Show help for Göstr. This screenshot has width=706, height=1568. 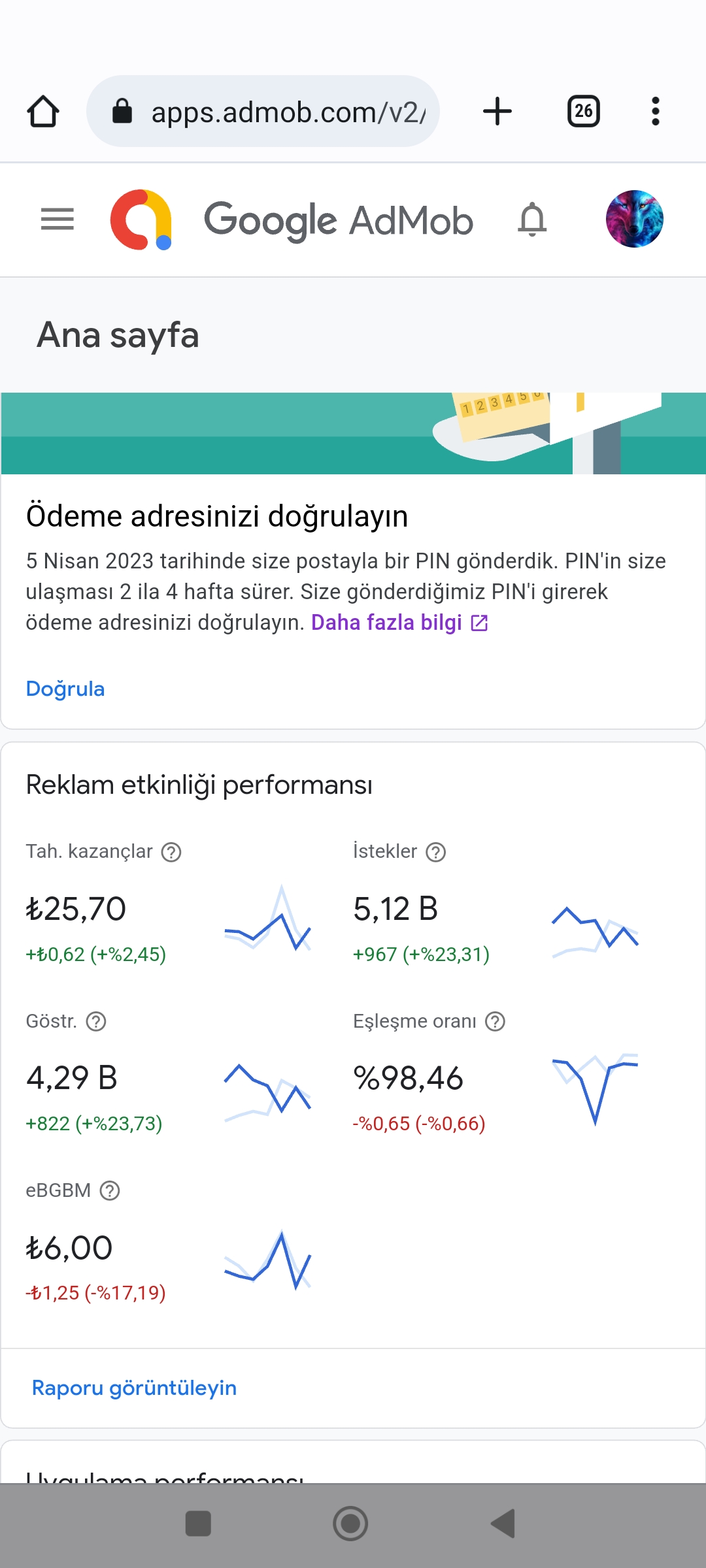coord(96,1021)
